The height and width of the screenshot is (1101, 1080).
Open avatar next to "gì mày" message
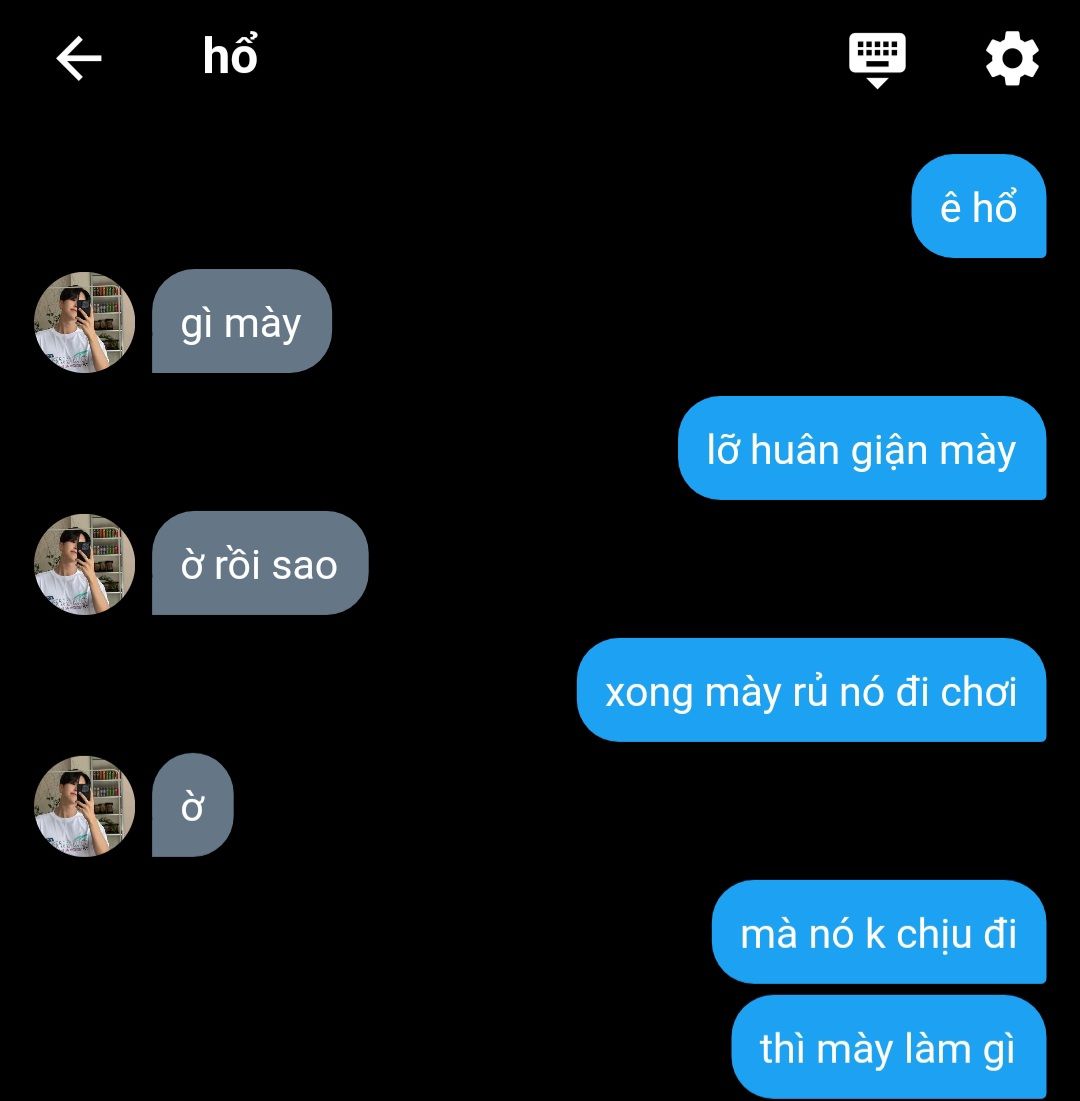(x=85, y=322)
